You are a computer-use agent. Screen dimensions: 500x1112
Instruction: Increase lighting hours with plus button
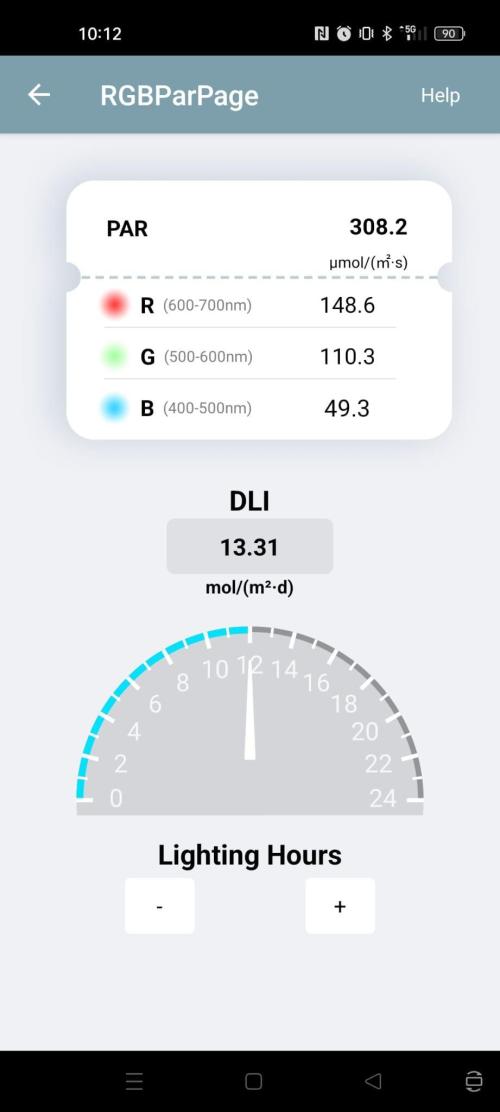[x=340, y=906]
